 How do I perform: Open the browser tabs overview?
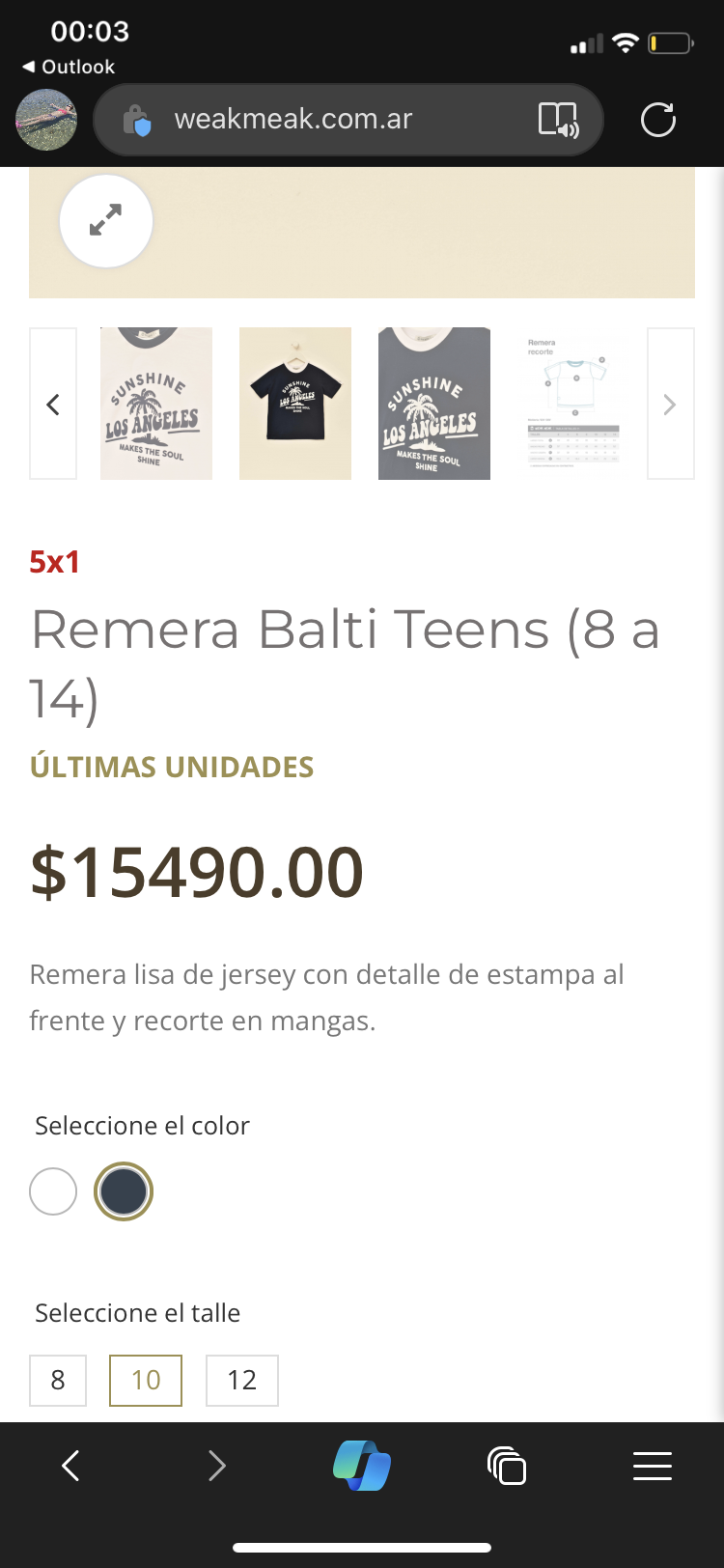[x=507, y=1466]
